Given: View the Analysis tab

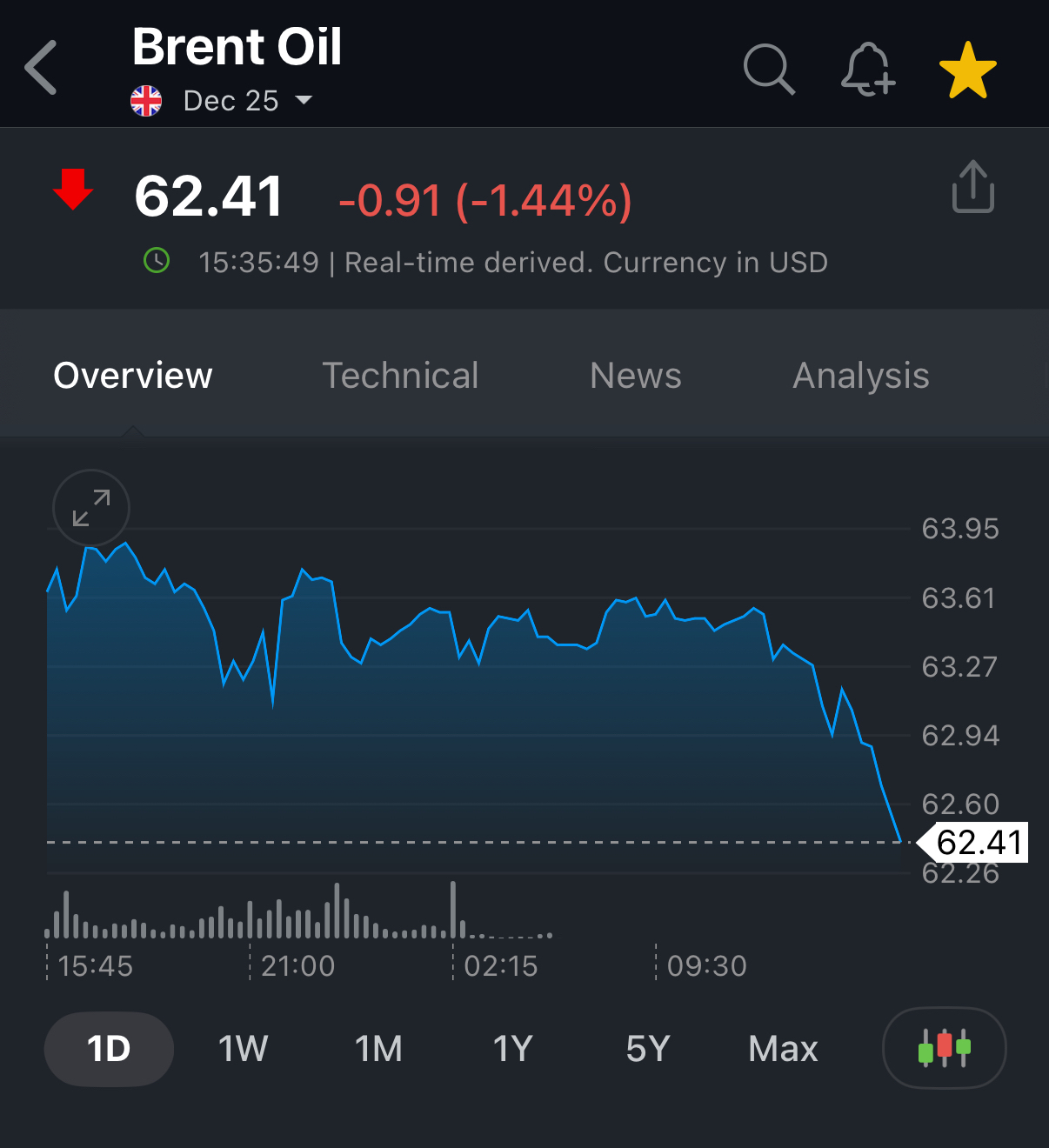Looking at the screenshot, I should [860, 376].
